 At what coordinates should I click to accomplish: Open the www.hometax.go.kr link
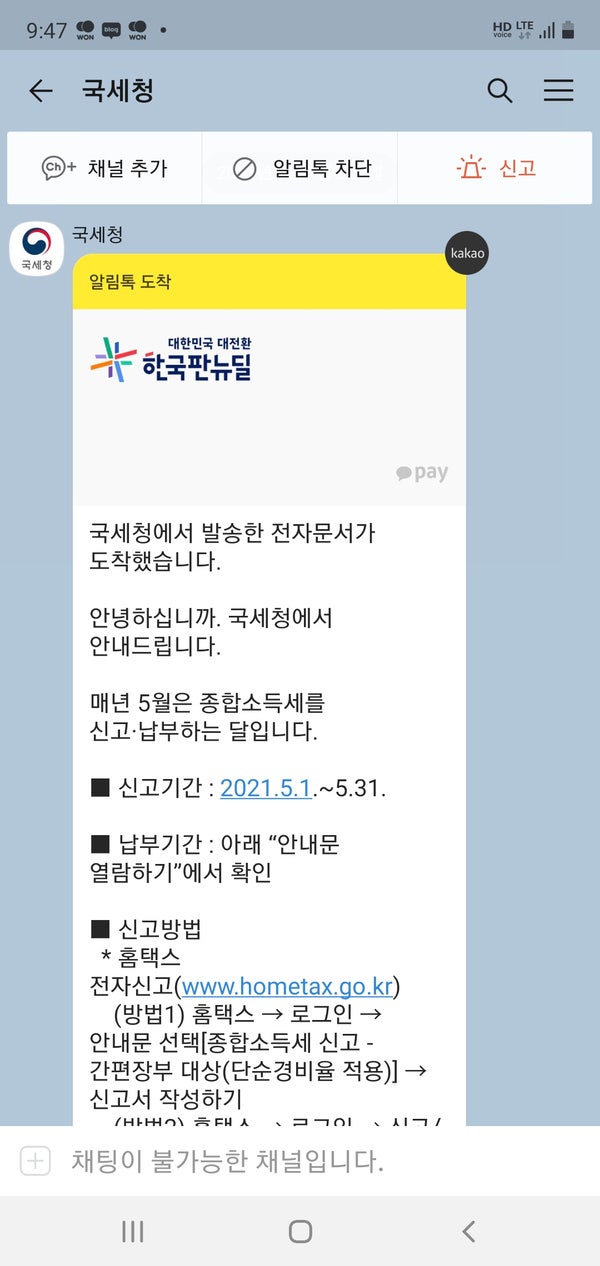point(287,986)
